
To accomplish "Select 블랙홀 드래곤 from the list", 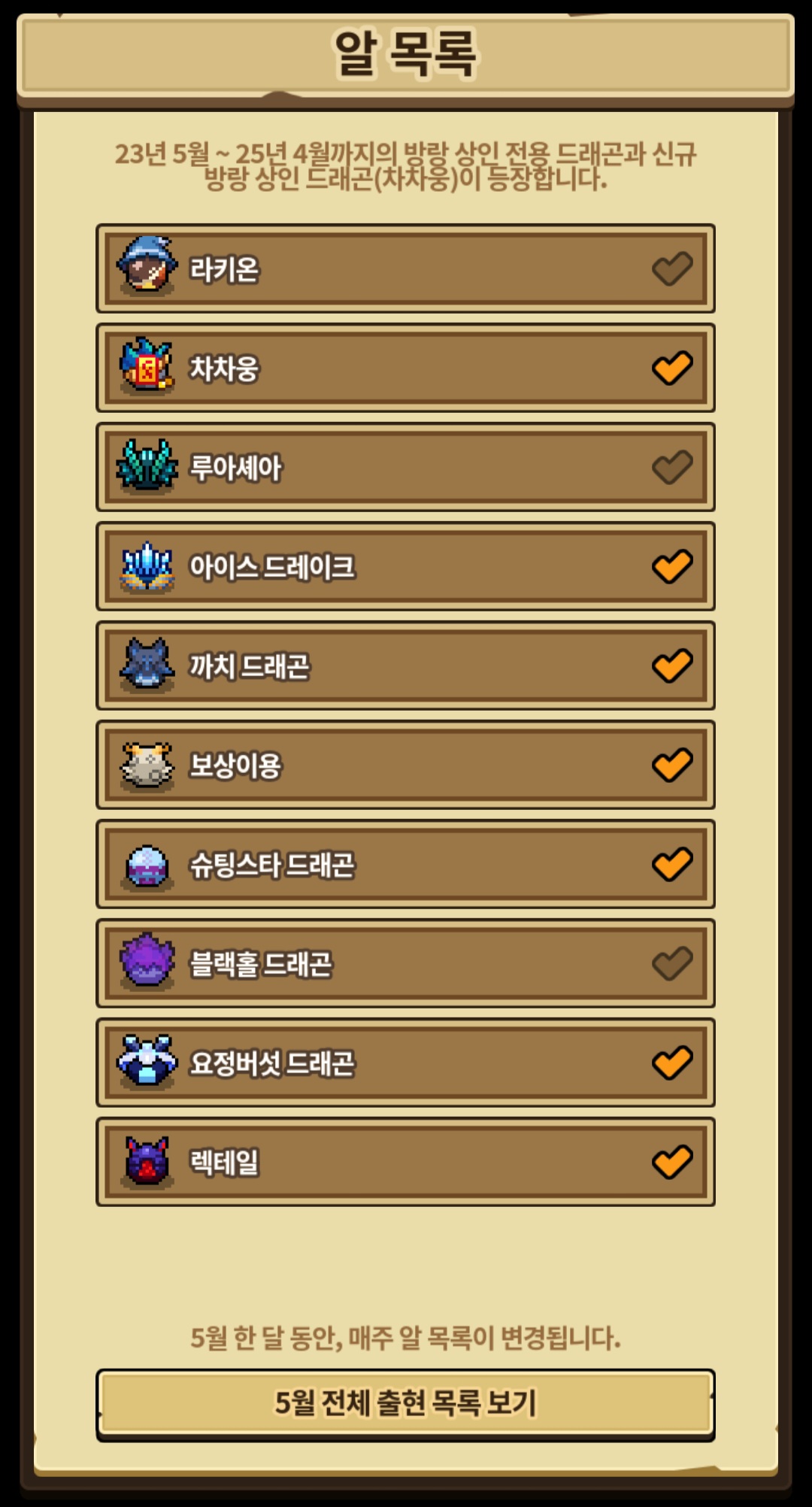I will click(405, 963).
